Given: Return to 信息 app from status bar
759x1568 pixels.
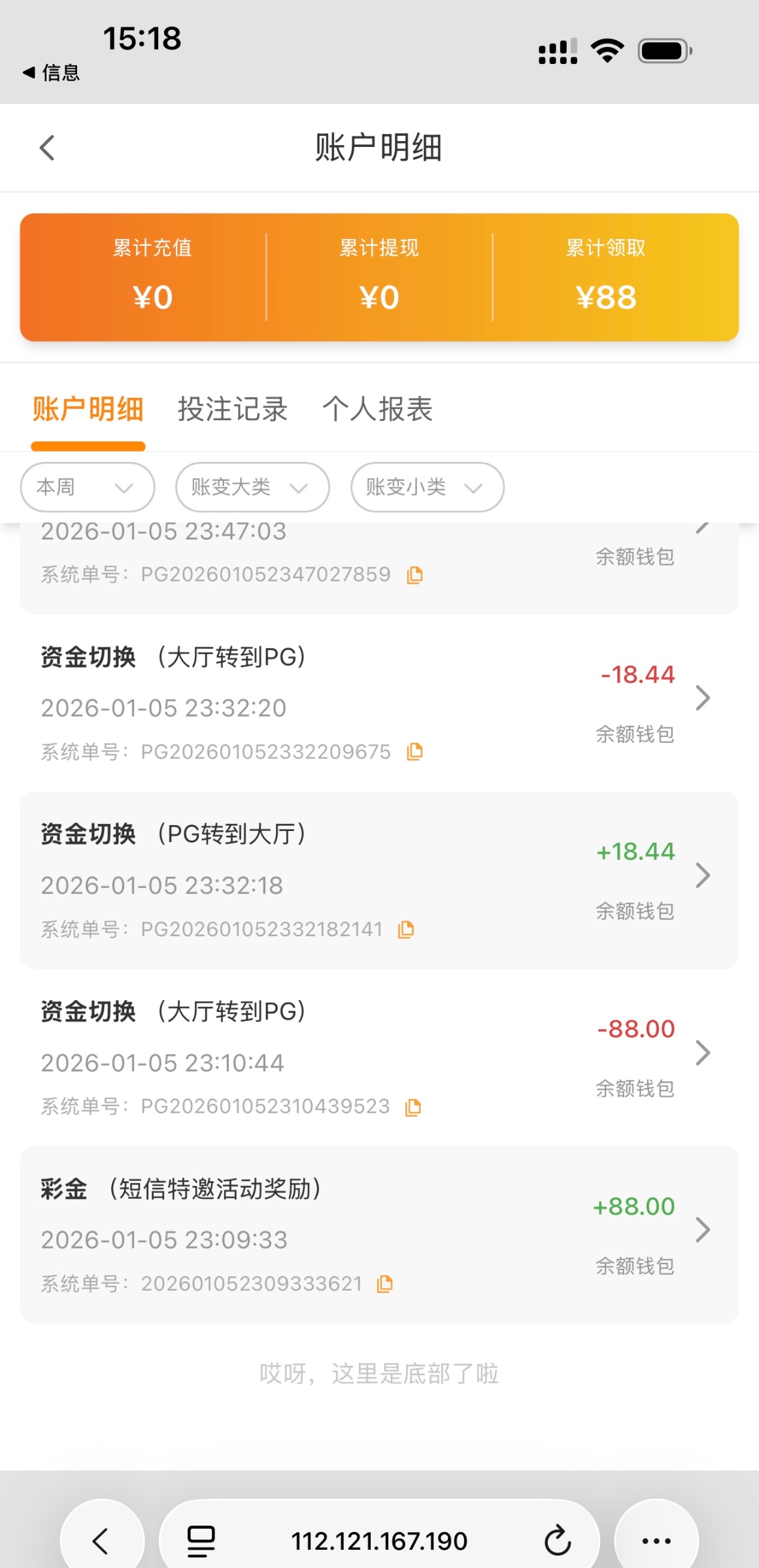Looking at the screenshot, I should pos(51,73).
